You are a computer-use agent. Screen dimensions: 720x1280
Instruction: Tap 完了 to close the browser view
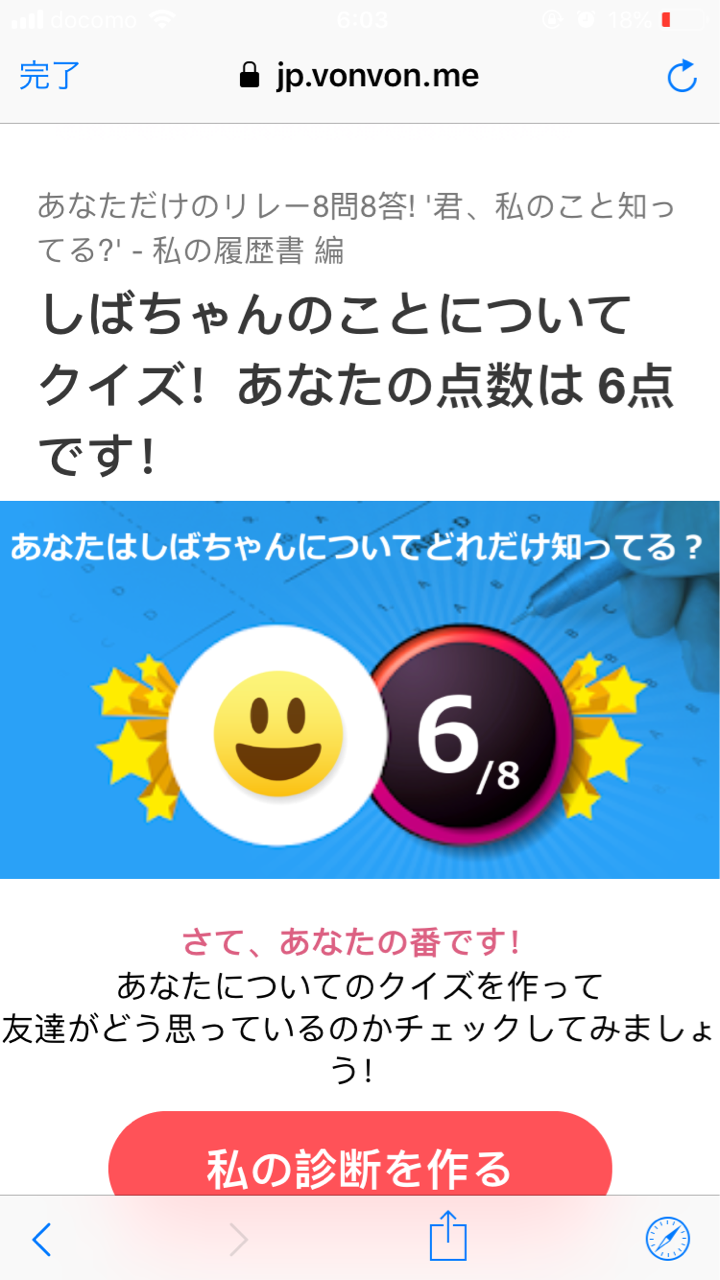click(49, 76)
